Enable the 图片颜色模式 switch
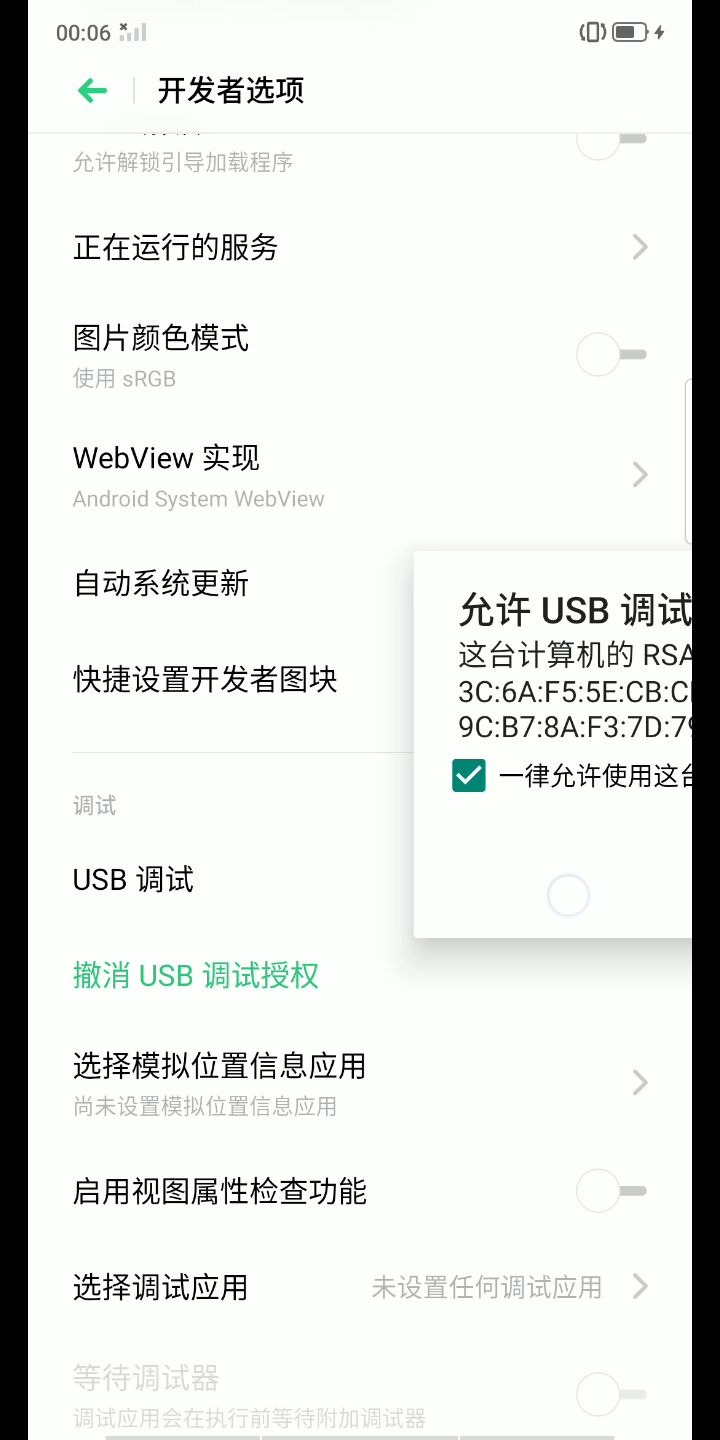This screenshot has width=720, height=1440. pos(610,354)
